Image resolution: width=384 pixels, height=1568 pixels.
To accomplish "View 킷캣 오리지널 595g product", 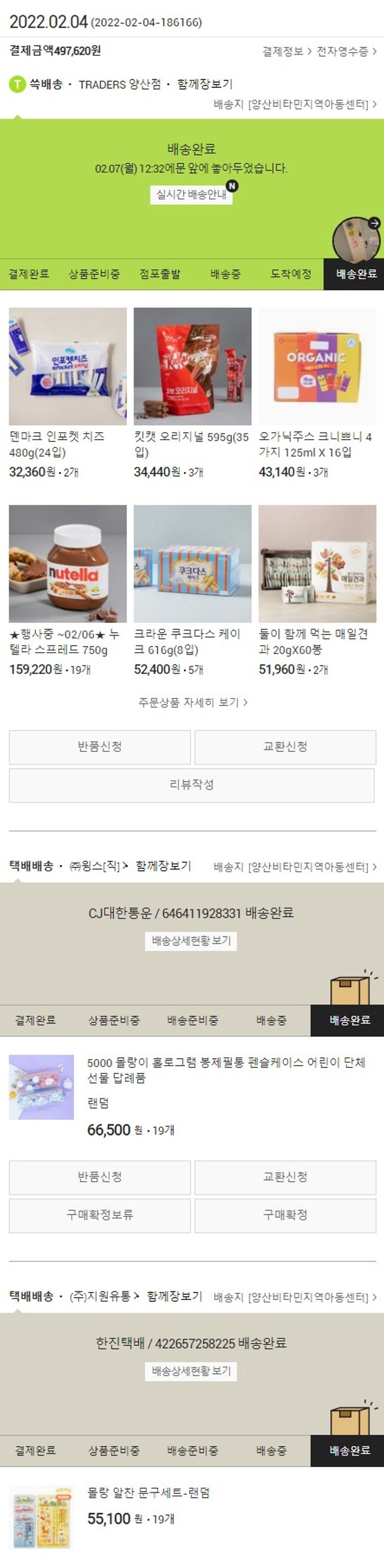I will pos(192,367).
